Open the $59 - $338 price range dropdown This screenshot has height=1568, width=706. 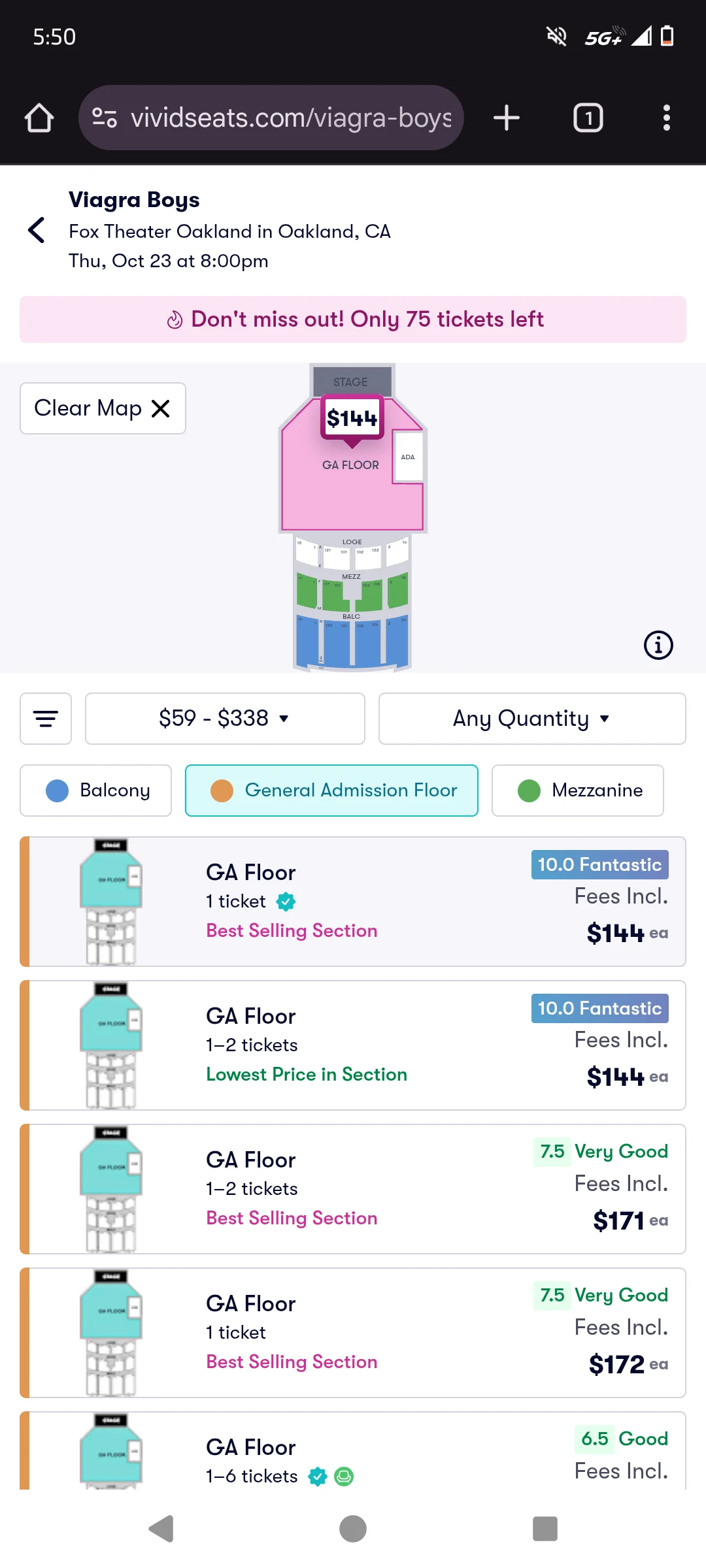[224, 719]
